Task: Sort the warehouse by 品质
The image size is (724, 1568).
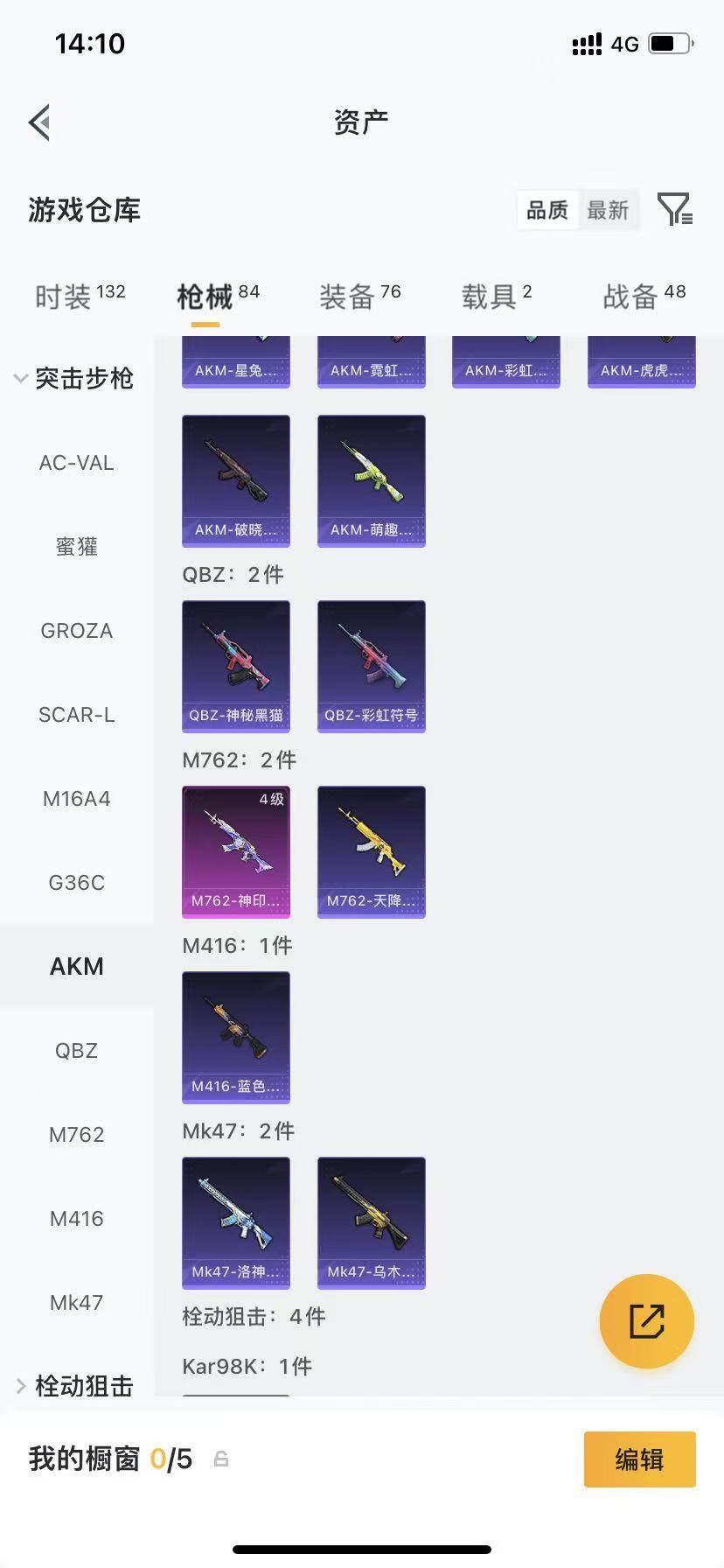Action: point(547,210)
